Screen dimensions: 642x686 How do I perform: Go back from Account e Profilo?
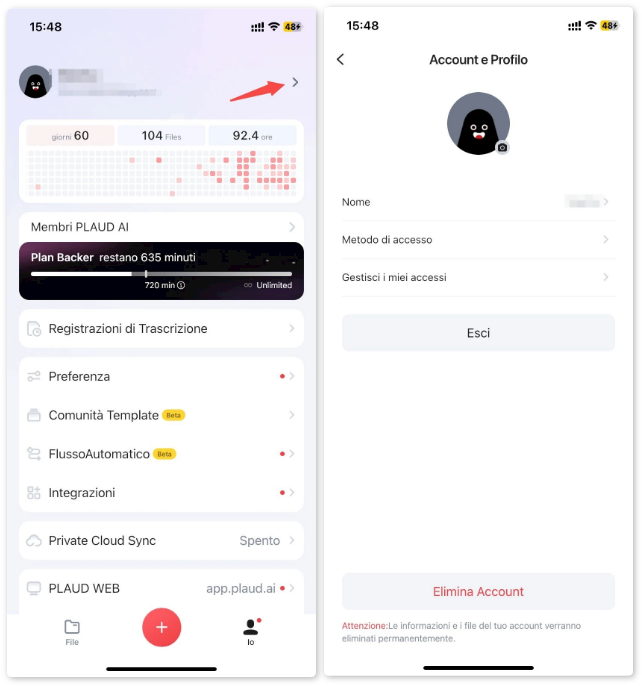(x=340, y=60)
